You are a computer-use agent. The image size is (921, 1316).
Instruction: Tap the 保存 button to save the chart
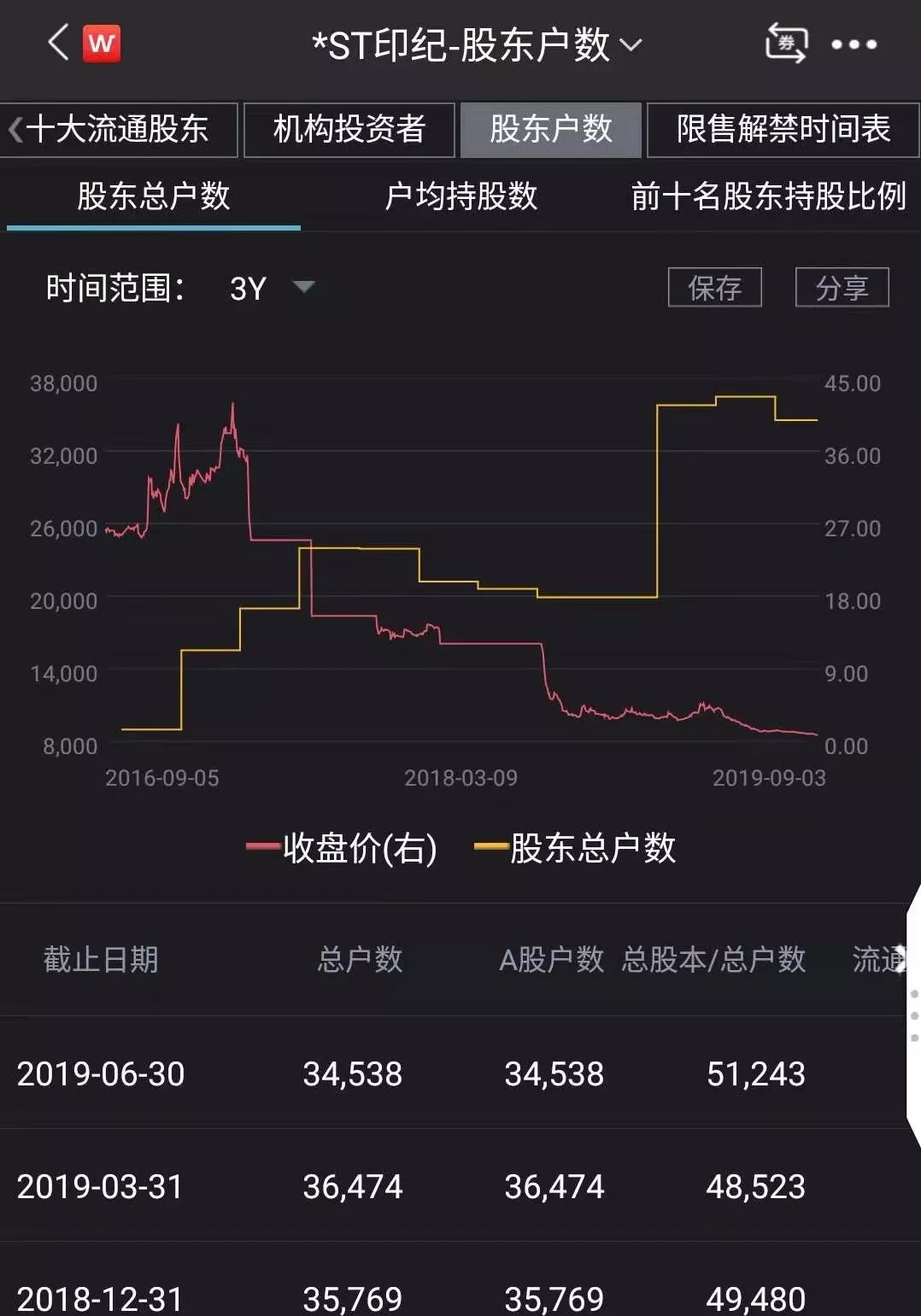coord(714,288)
